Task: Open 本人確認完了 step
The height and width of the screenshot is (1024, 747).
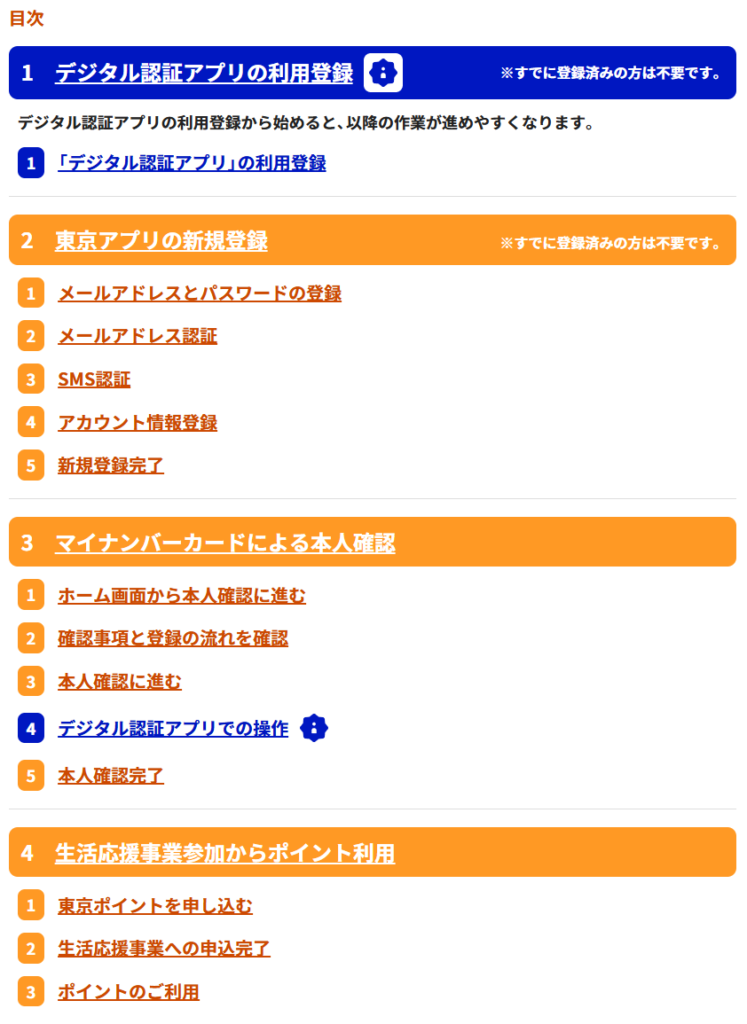Action: coord(111,775)
